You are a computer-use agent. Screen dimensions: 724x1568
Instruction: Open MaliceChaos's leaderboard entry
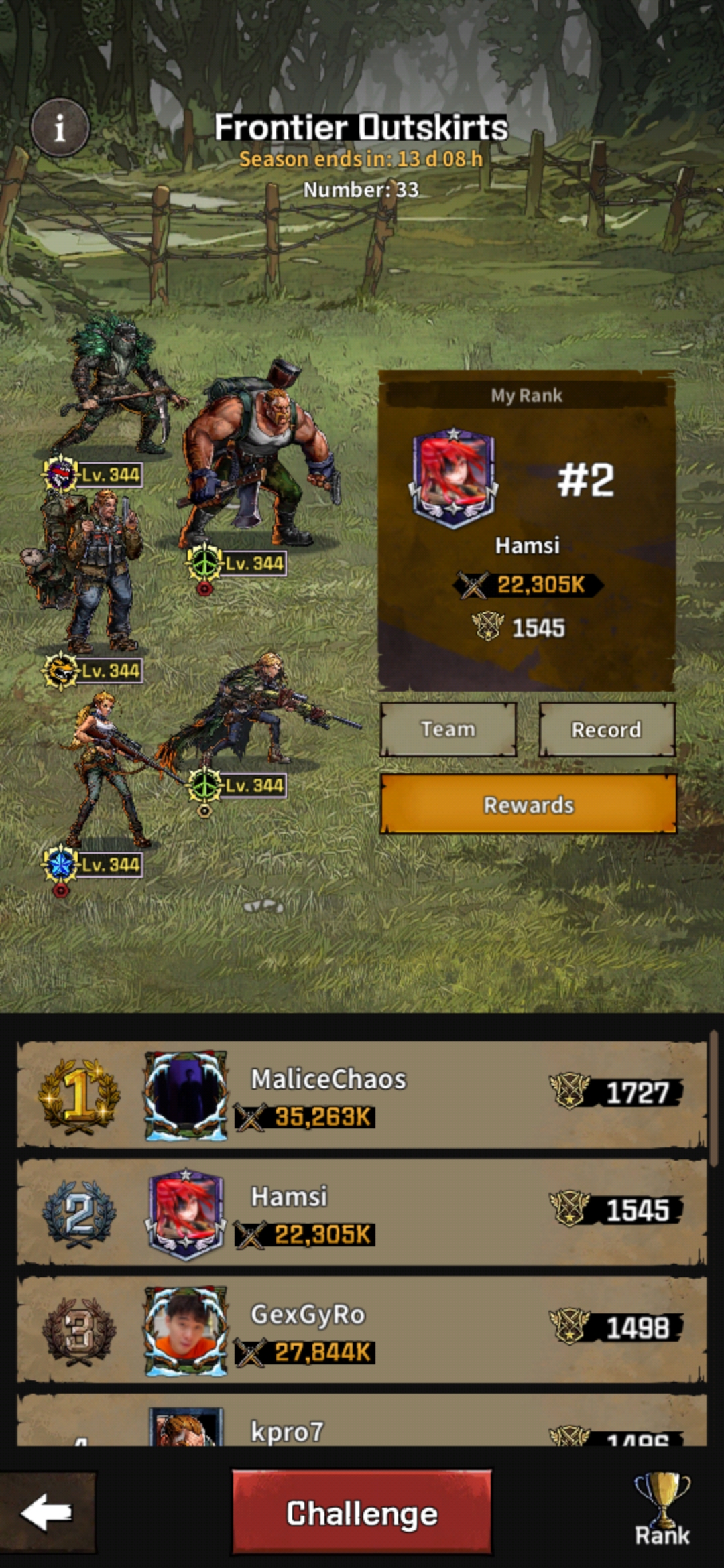[362, 1095]
